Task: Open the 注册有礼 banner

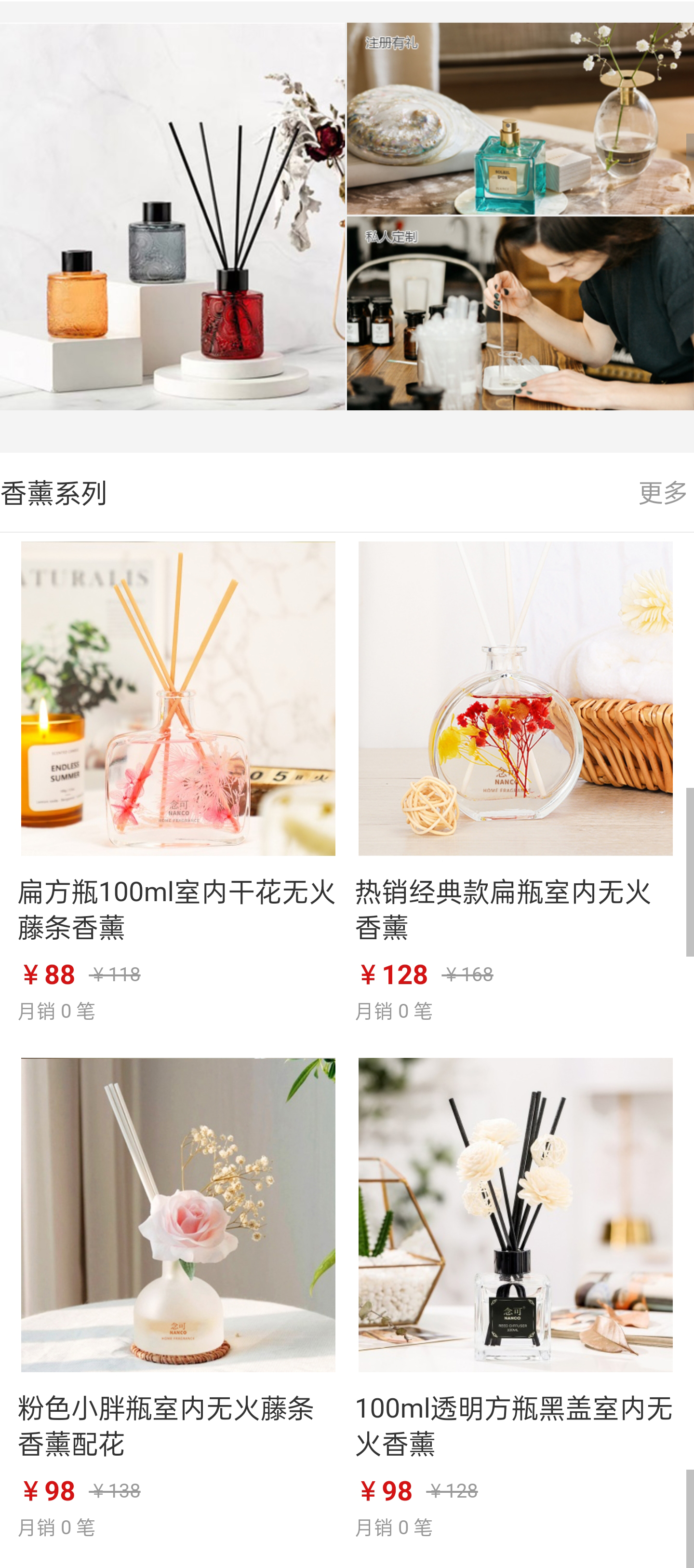Action: pos(520,119)
